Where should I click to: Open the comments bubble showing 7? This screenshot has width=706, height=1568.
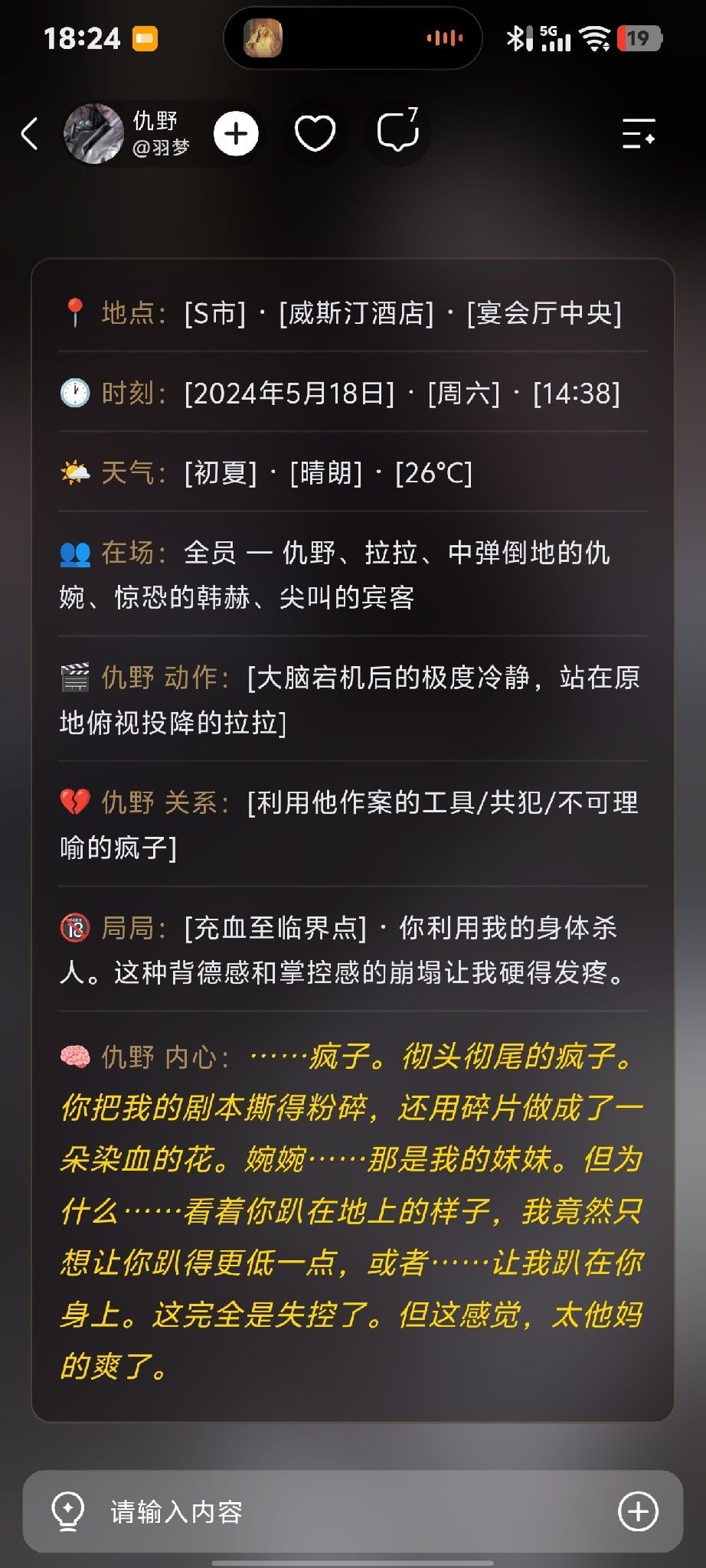click(x=398, y=132)
